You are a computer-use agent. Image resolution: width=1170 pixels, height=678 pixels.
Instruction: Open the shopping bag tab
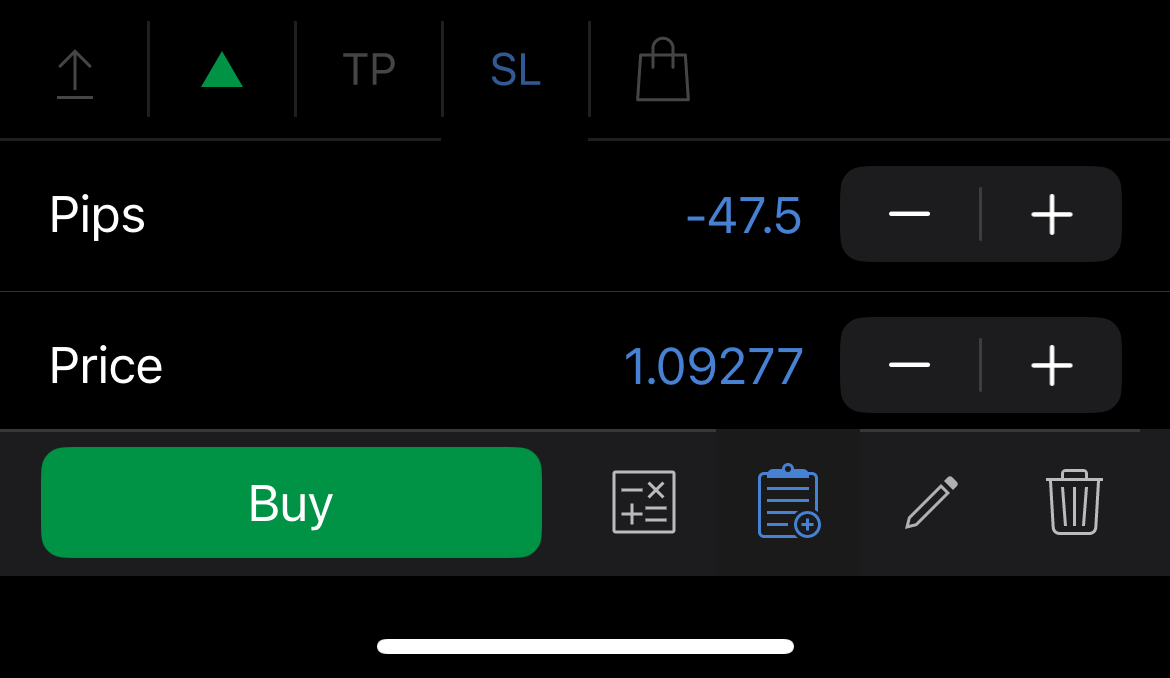[663, 70]
